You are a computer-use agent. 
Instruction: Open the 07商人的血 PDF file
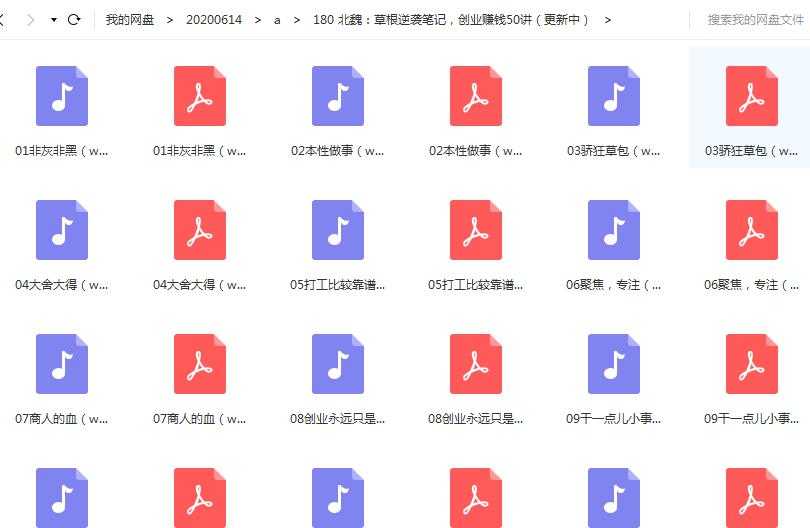pos(200,364)
